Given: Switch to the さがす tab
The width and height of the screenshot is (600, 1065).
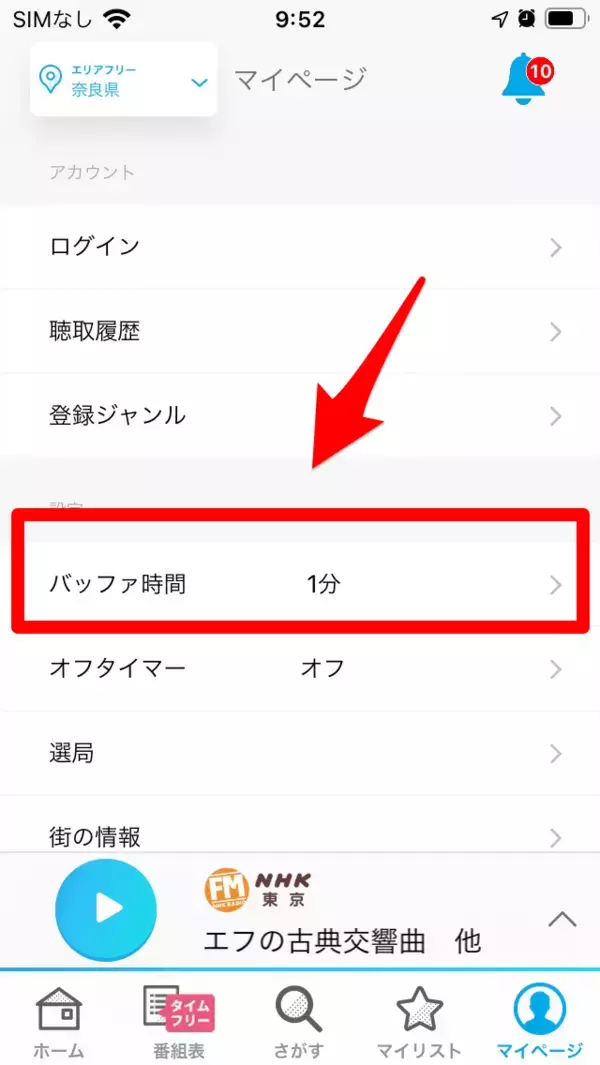Looking at the screenshot, I should [299, 1020].
